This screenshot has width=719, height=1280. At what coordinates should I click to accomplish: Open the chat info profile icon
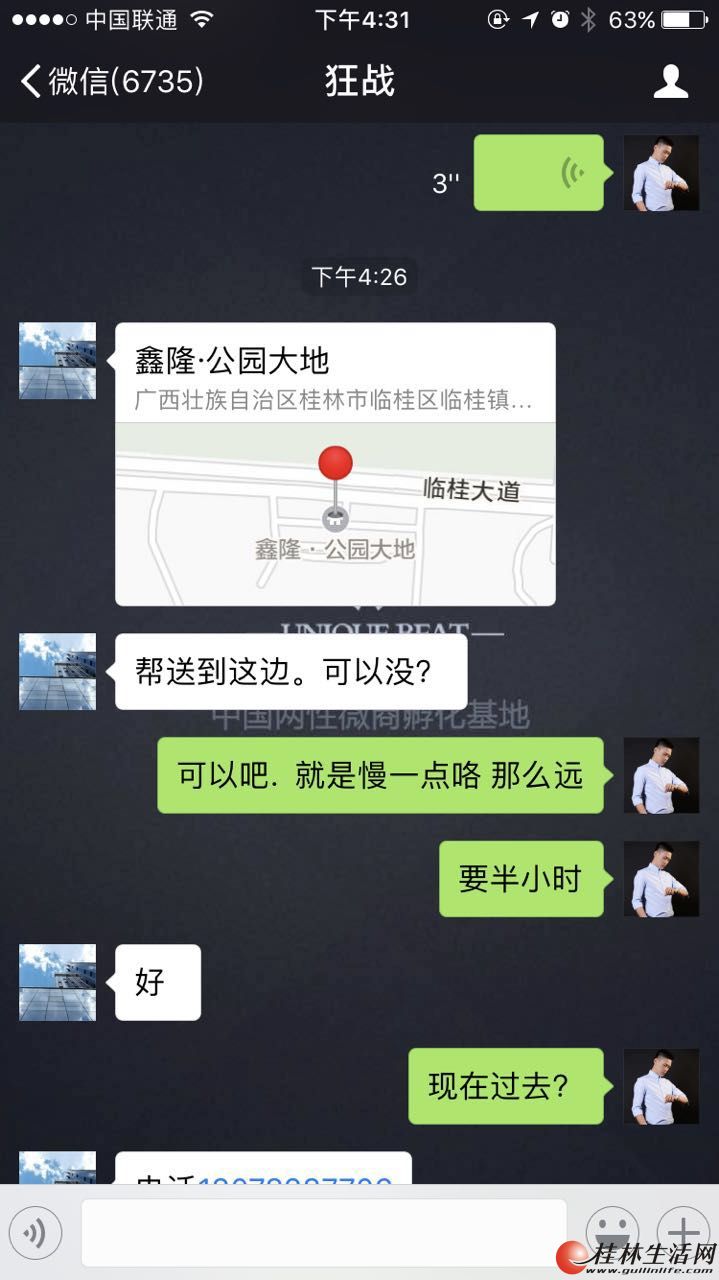tap(671, 81)
